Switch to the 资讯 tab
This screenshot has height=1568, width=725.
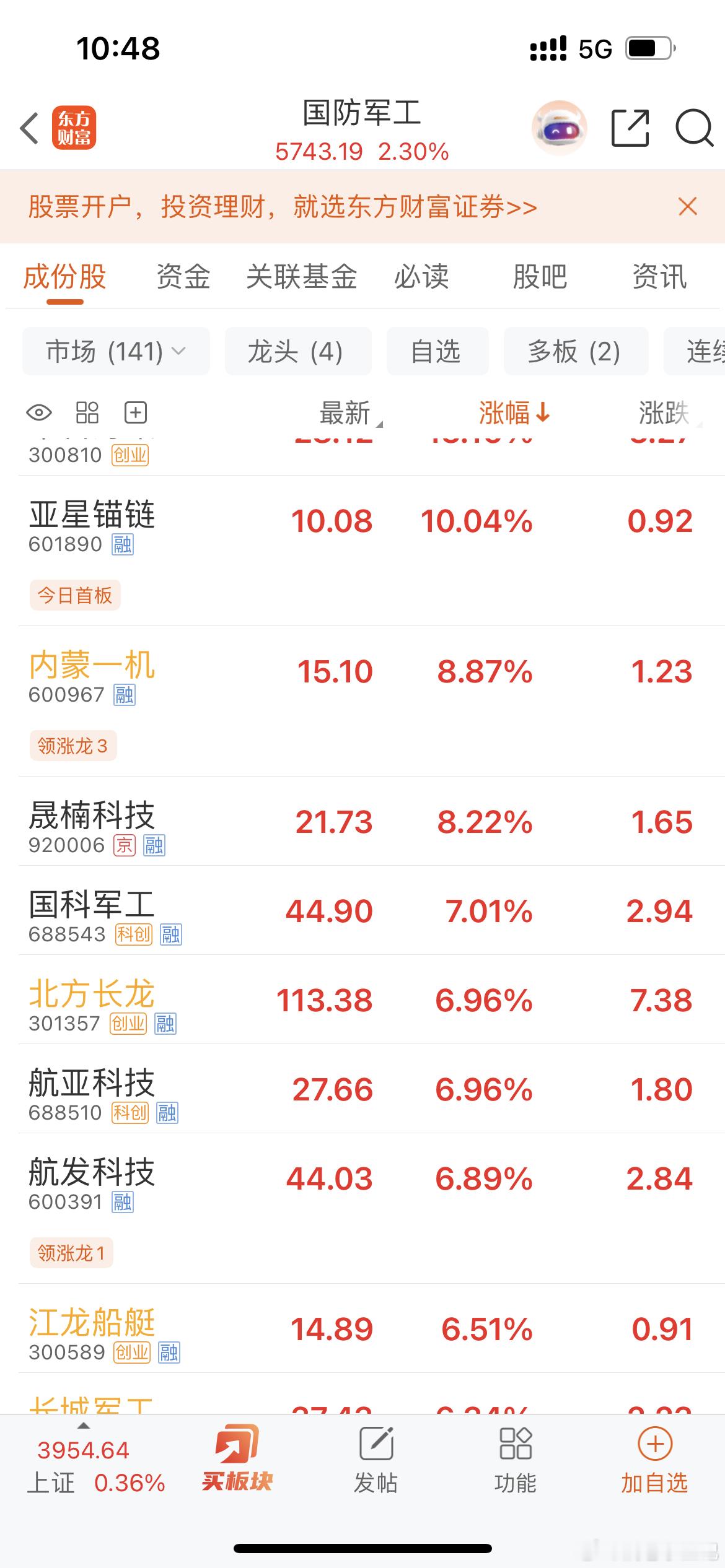(659, 276)
